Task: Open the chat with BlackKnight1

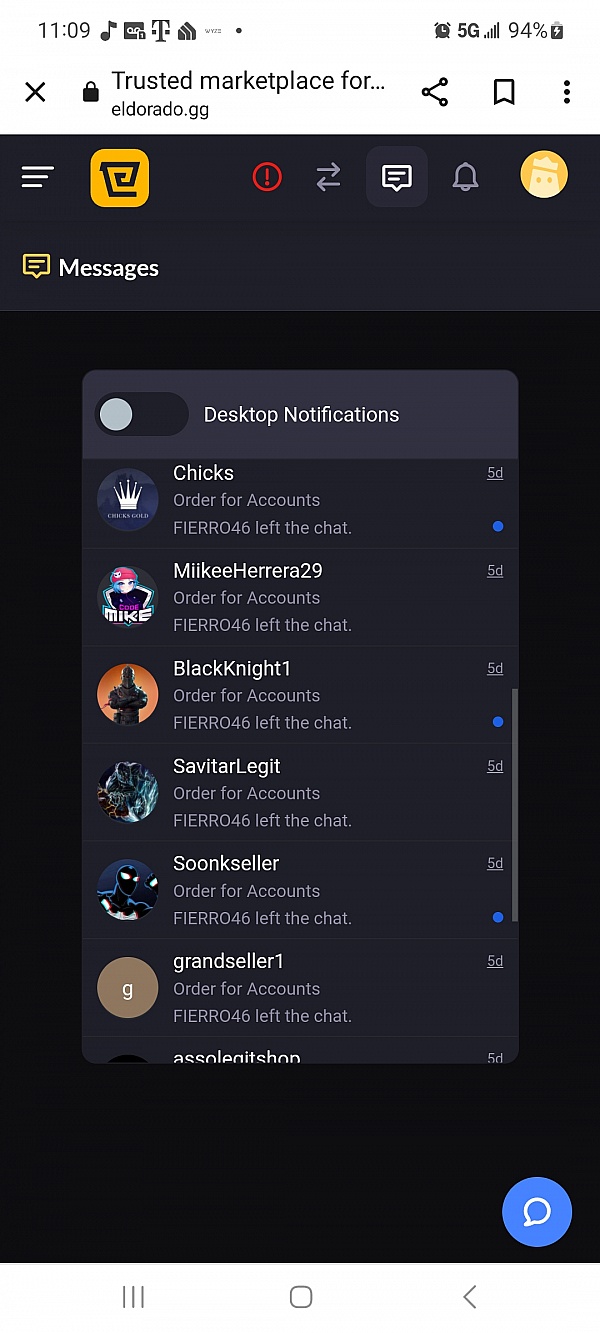Action: (300, 695)
